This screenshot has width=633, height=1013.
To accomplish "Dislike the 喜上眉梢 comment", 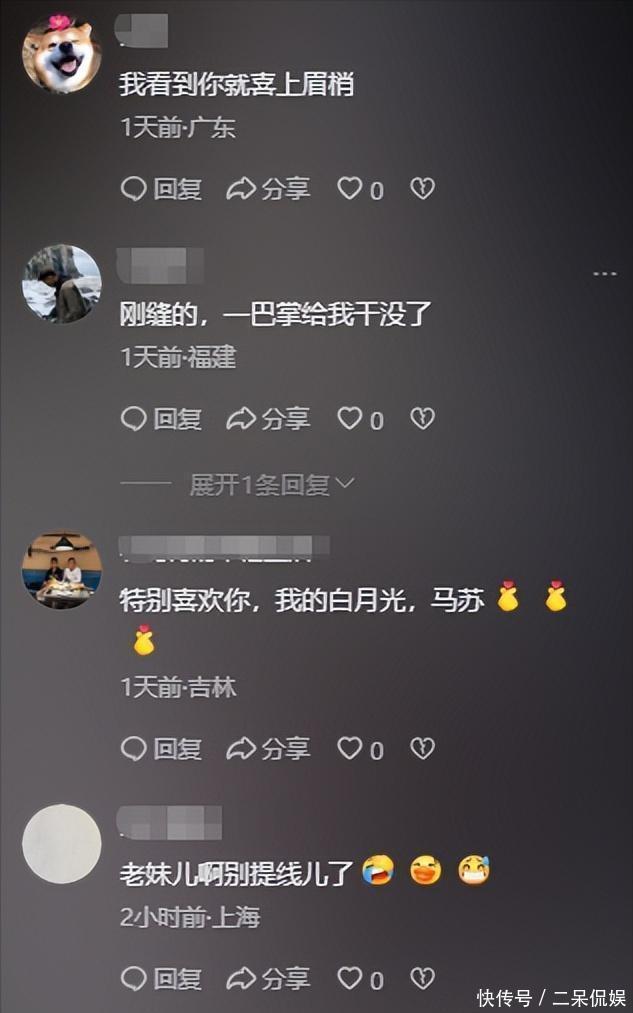I will tap(422, 189).
